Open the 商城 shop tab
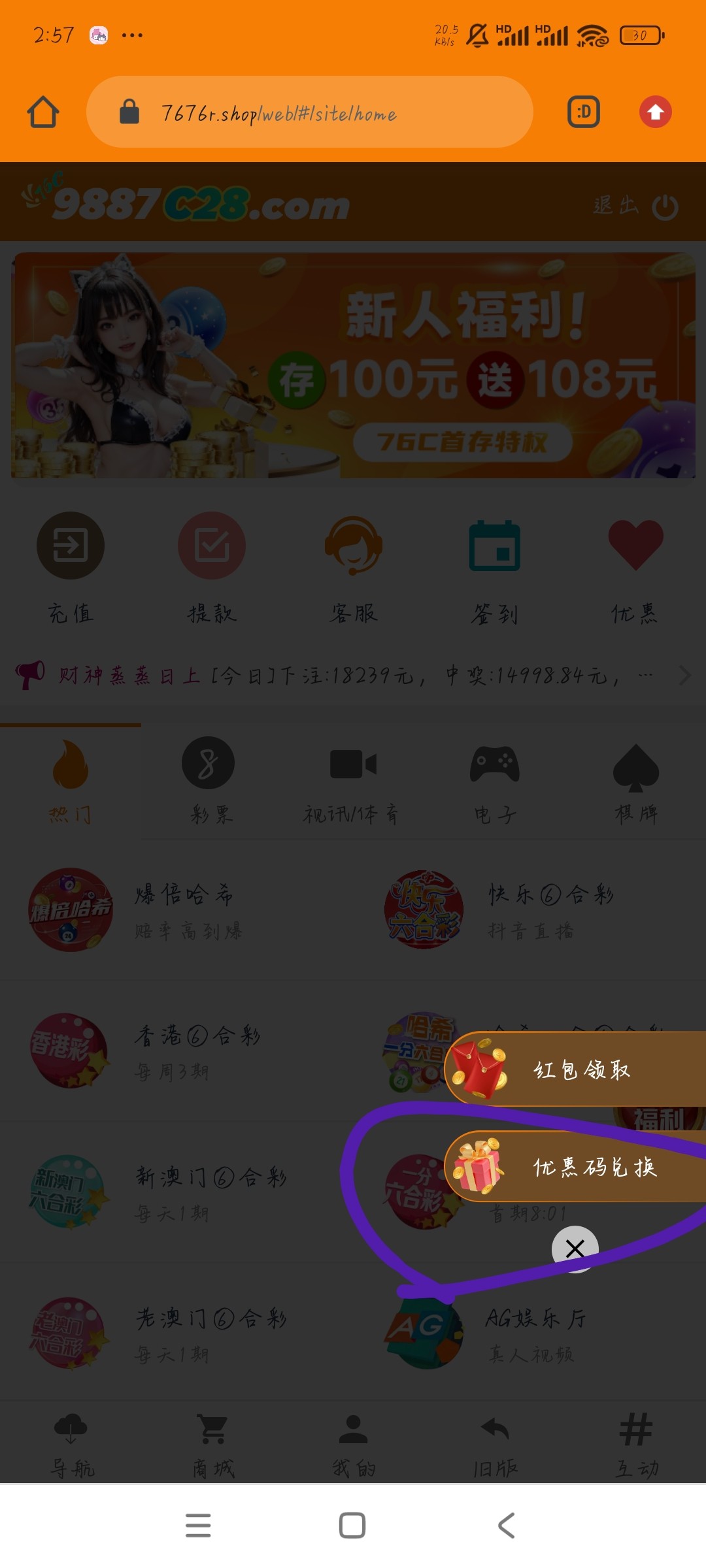Screen dimensions: 706x1568 (x=213, y=1443)
